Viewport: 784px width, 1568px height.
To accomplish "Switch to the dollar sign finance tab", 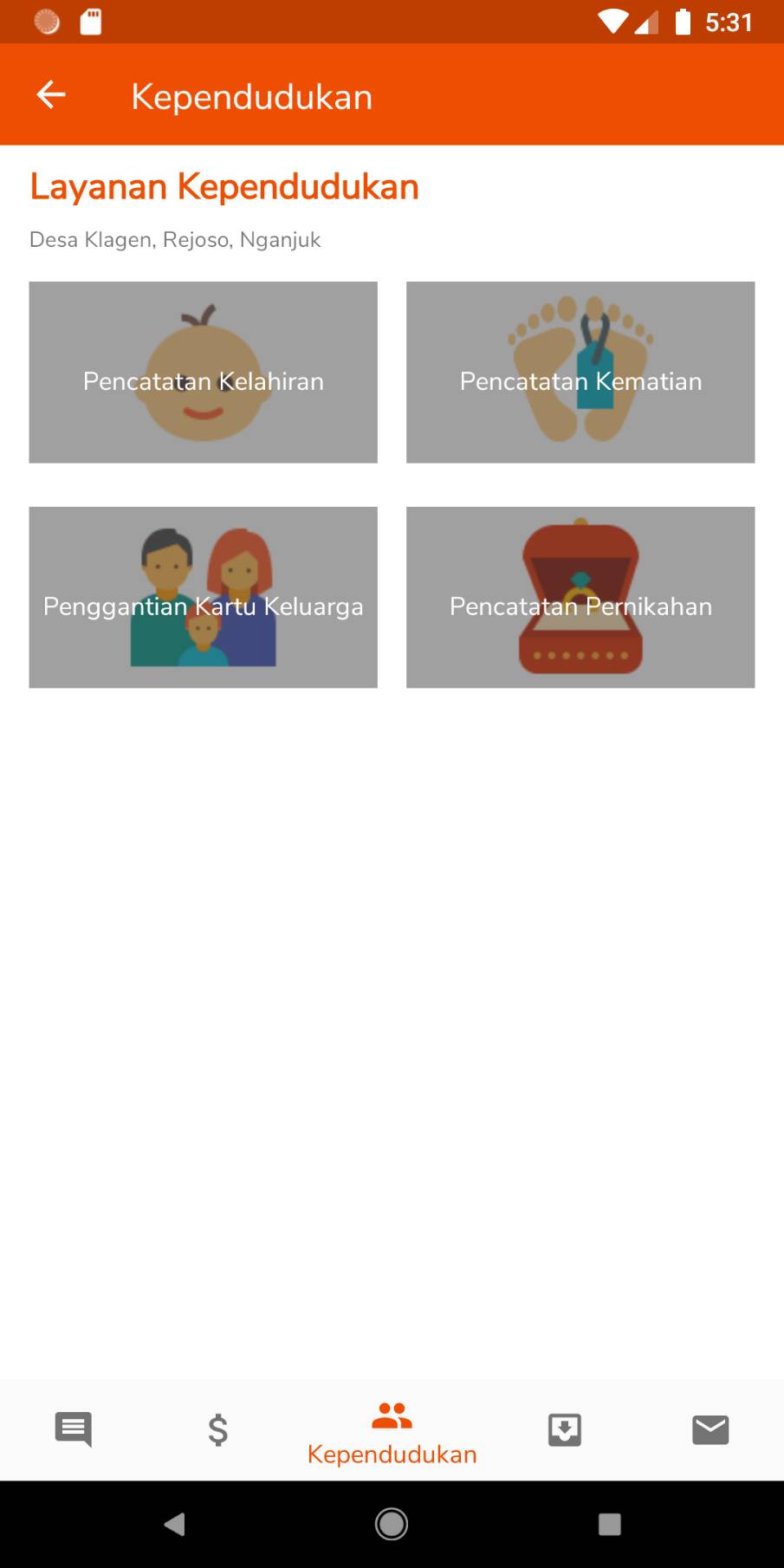I will point(218,1429).
